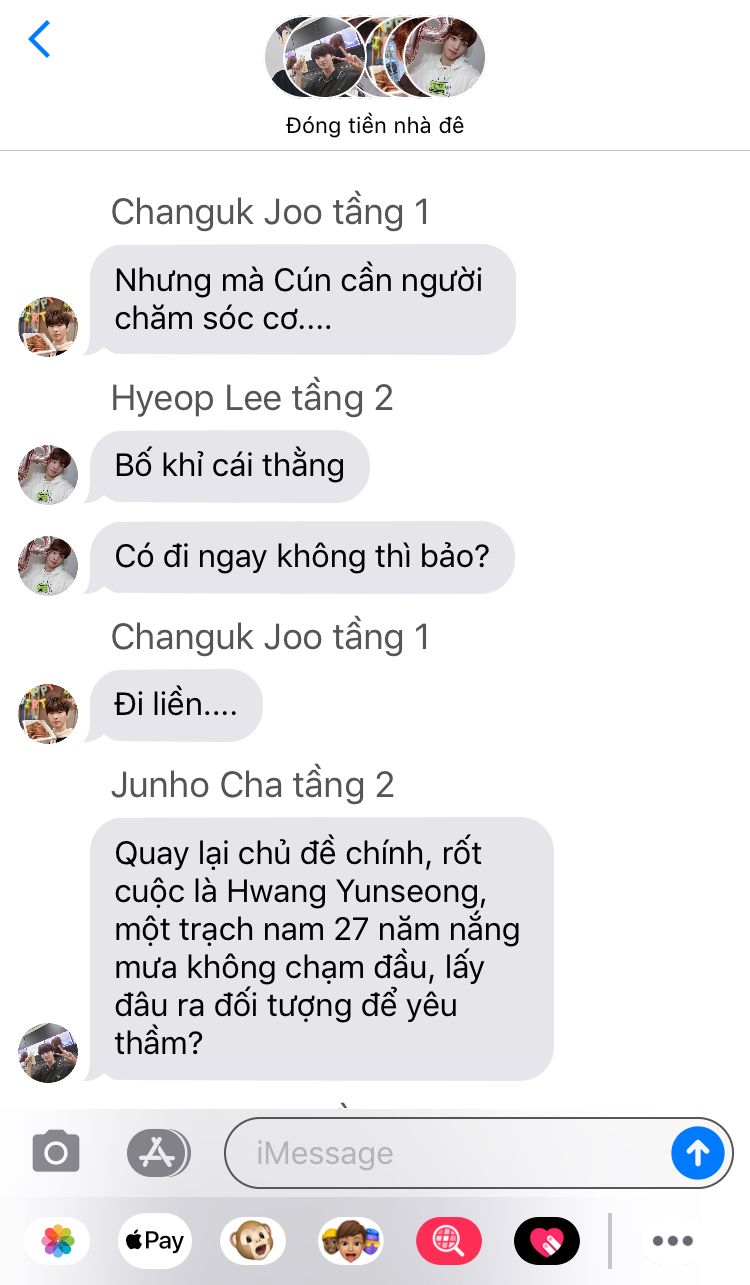Open Animoji monkey in the app drawer
Image resolution: width=750 pixels, height=1285 pixels.
tap(253, 1241)
